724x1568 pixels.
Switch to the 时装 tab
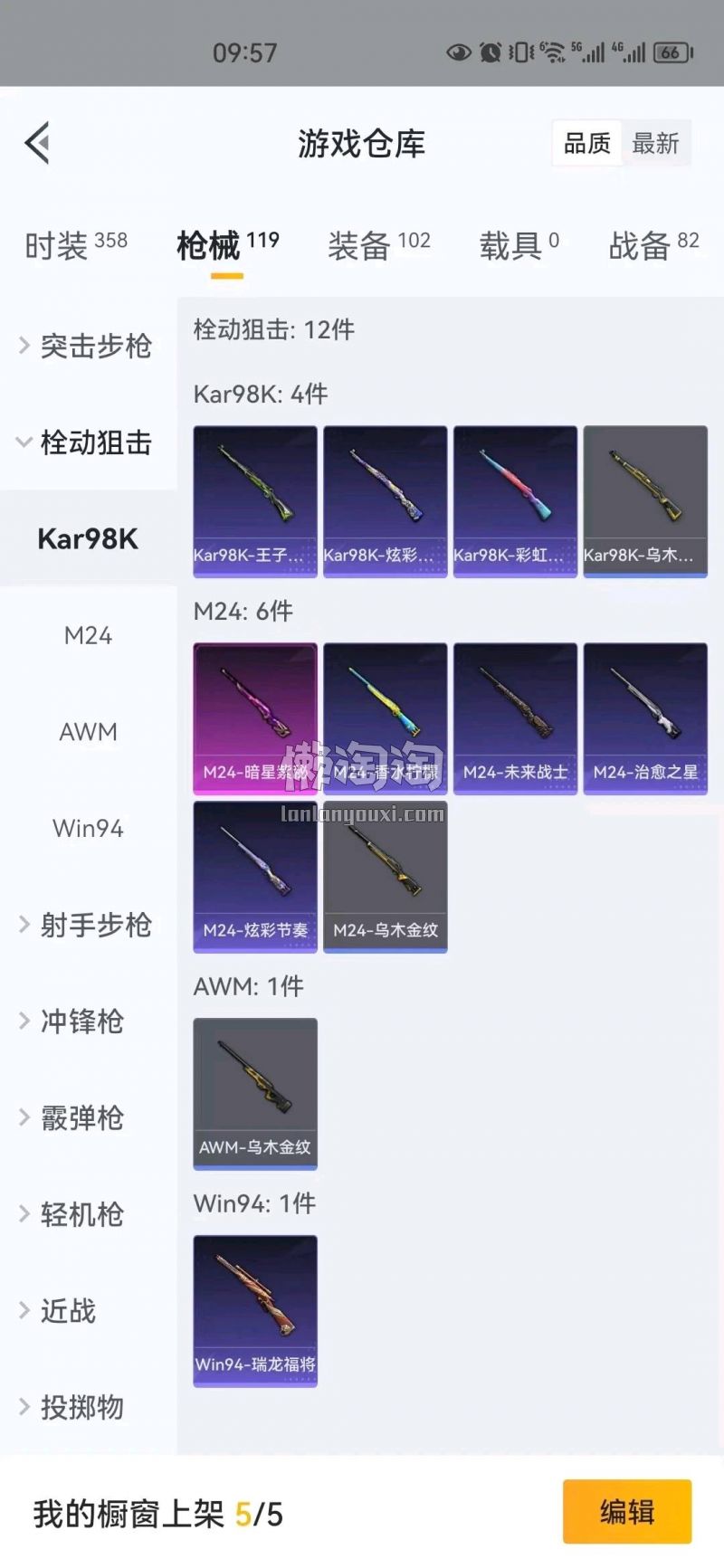click(76, 245)
